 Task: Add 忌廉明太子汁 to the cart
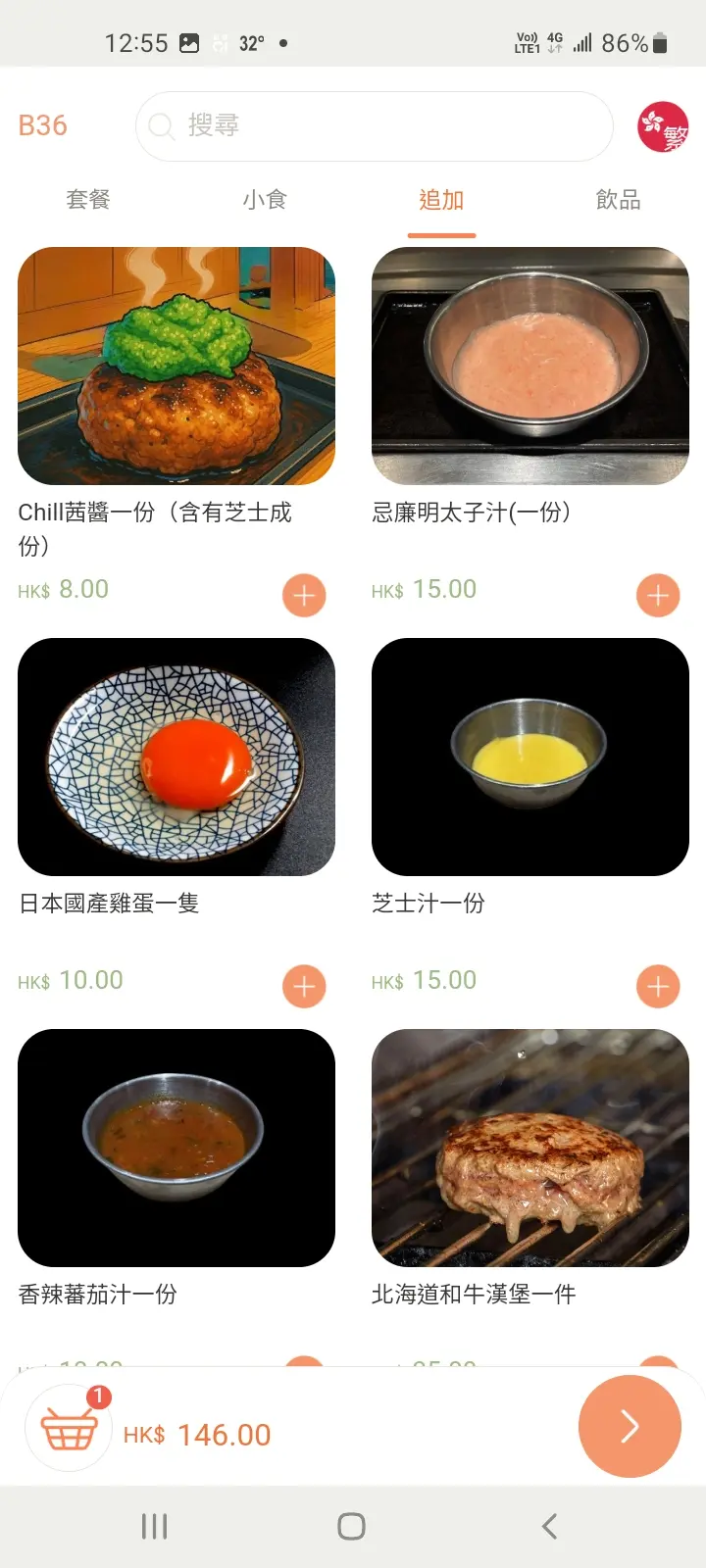(658, 595)
